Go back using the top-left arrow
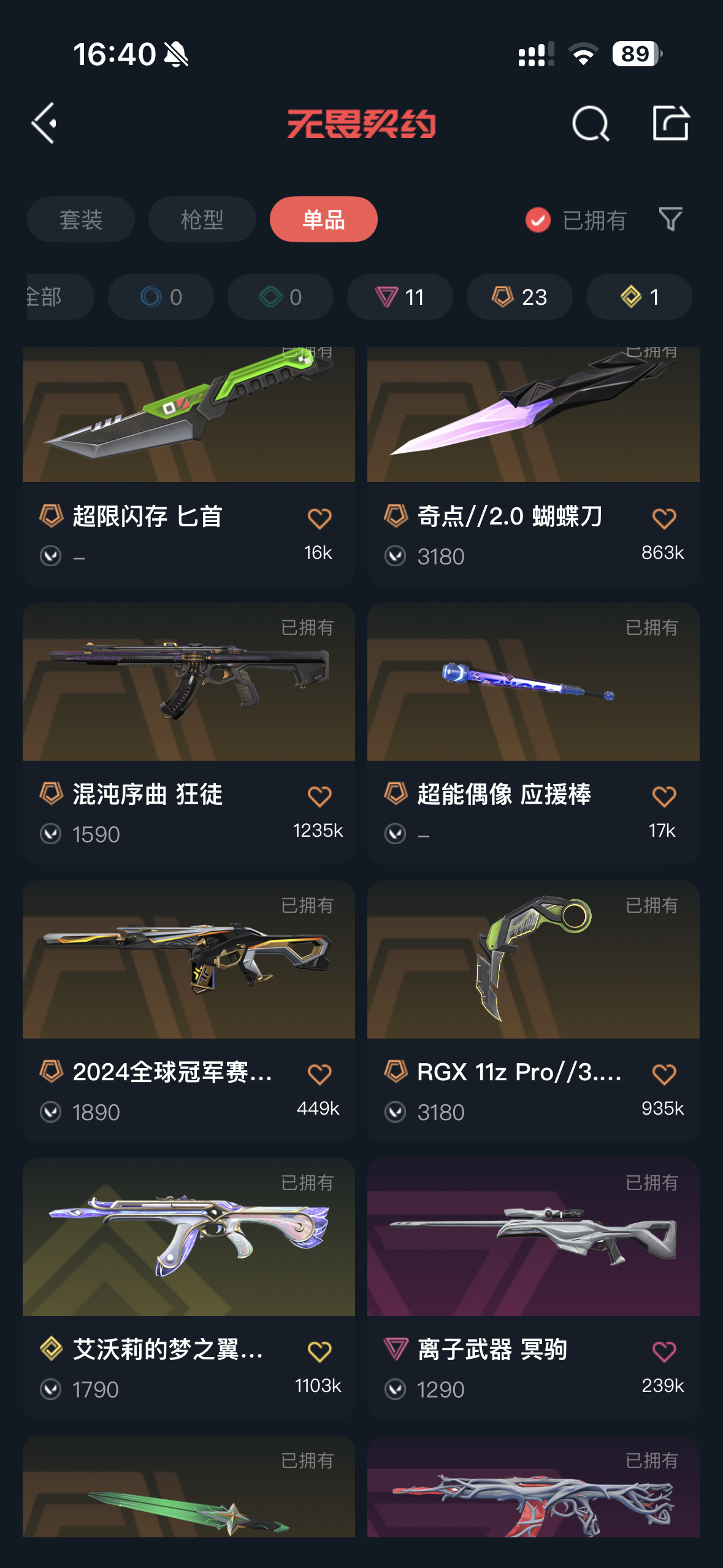723x1568 pixels. (x=44, y=123)
